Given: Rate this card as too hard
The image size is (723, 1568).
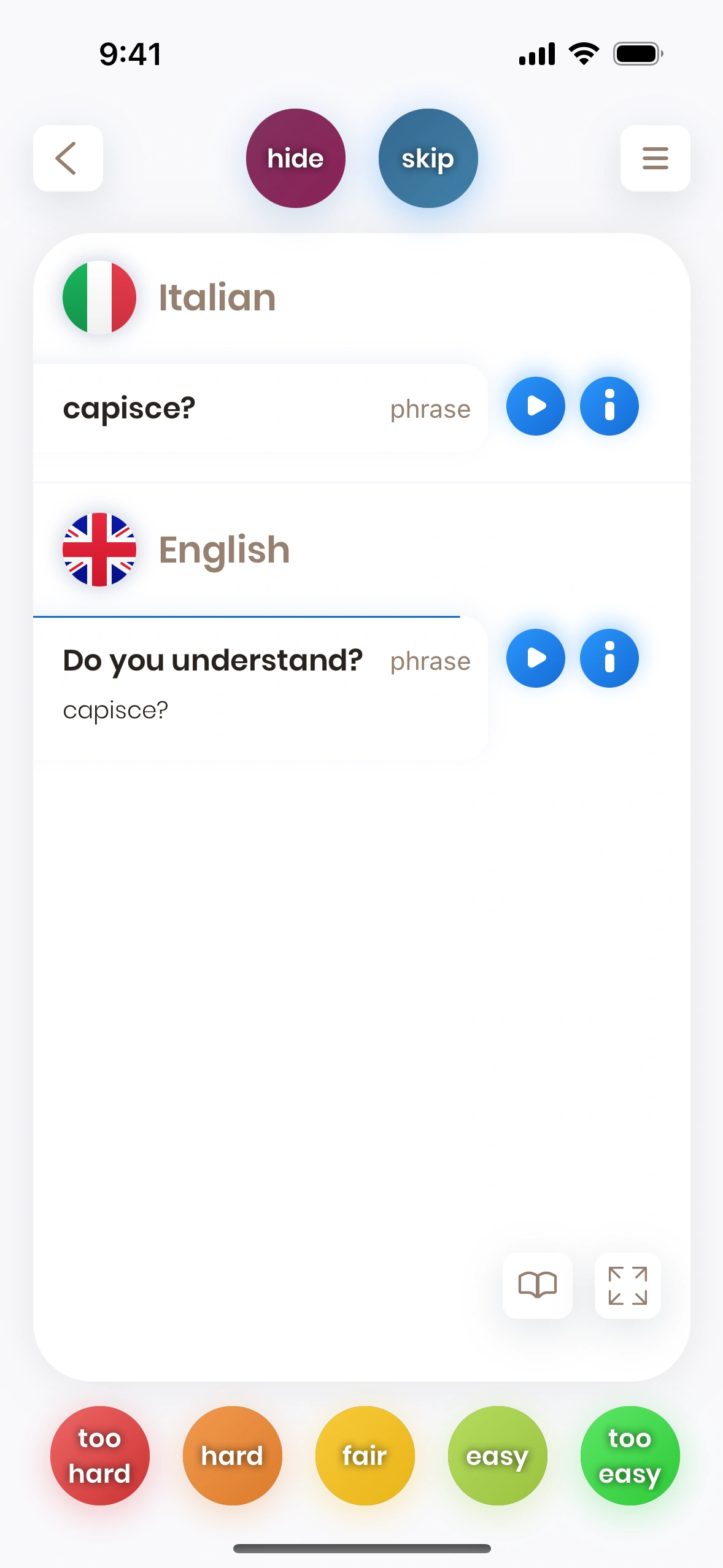Looking at the screenshot, I should (x=99, y=1455).
